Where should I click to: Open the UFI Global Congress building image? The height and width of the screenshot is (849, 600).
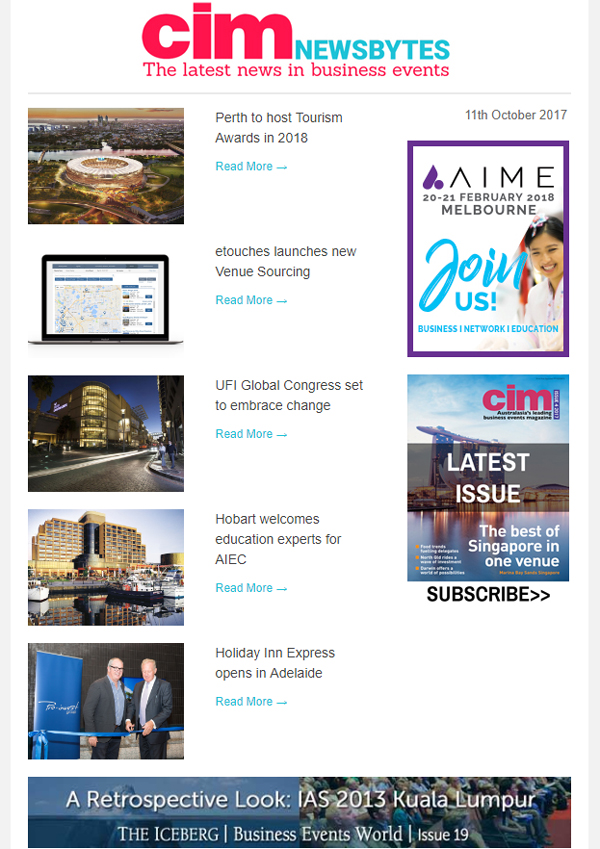[106, 433]
